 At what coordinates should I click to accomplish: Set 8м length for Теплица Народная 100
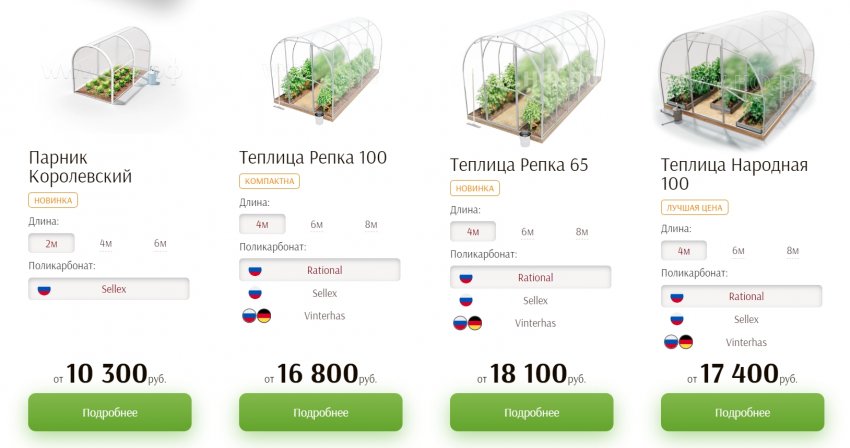click(793, 251)
